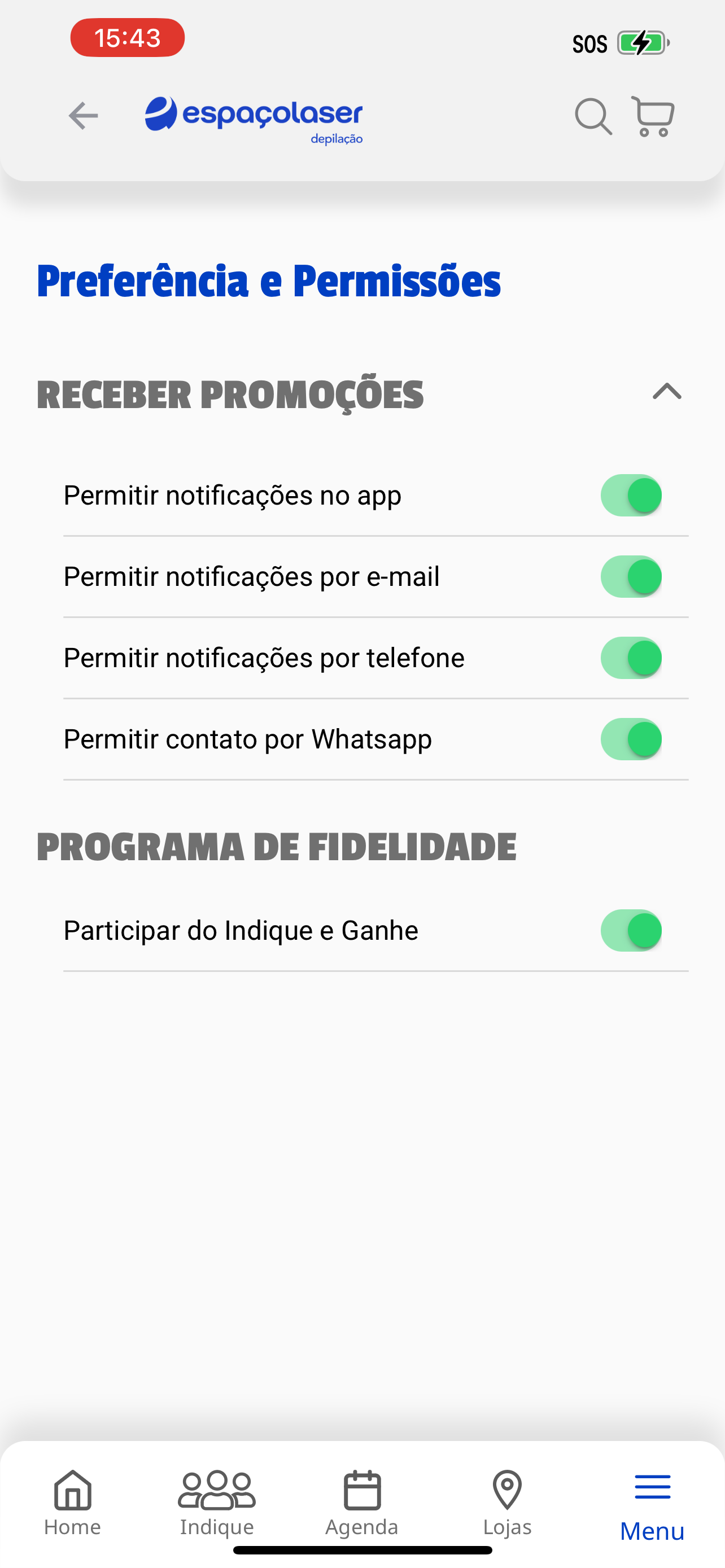The width and height of the screenshot is (725, 1568).
Task: Open the Indique tab
Action: tap(217, 1503)
